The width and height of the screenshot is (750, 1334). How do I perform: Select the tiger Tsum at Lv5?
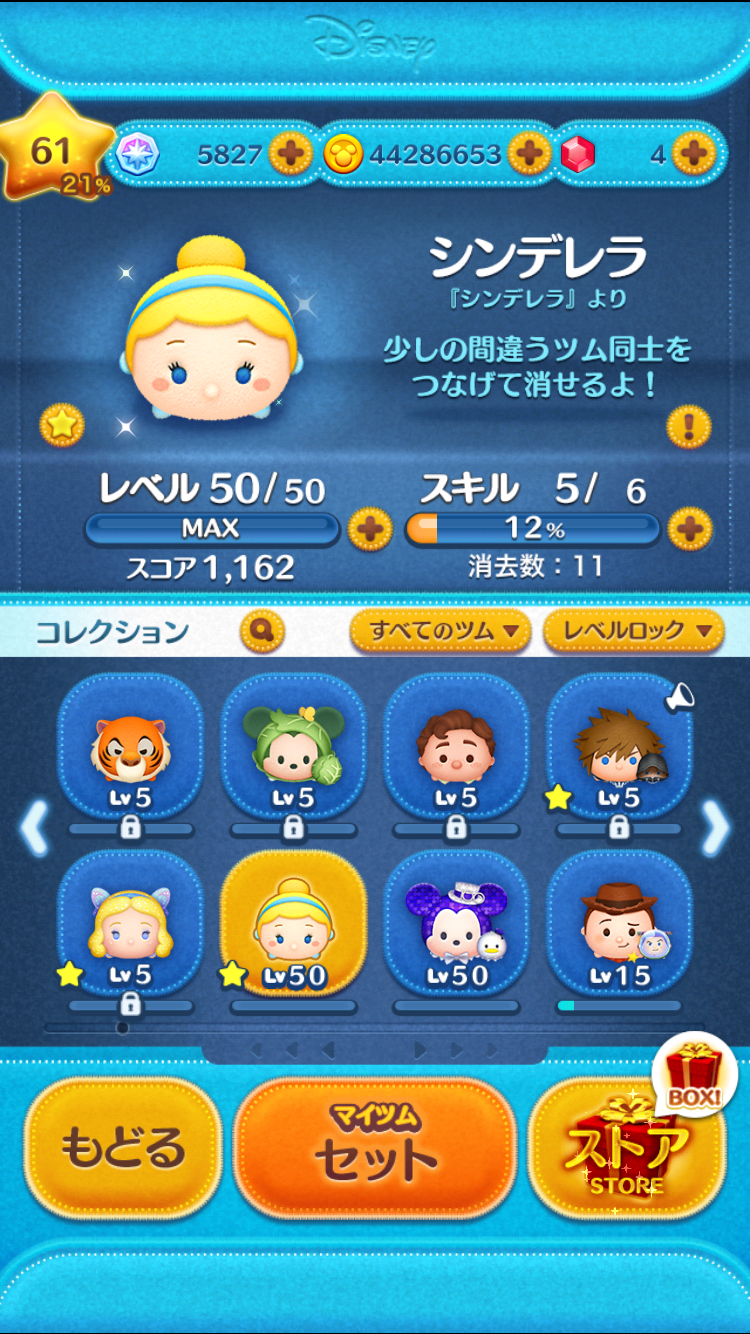[130, 750]
